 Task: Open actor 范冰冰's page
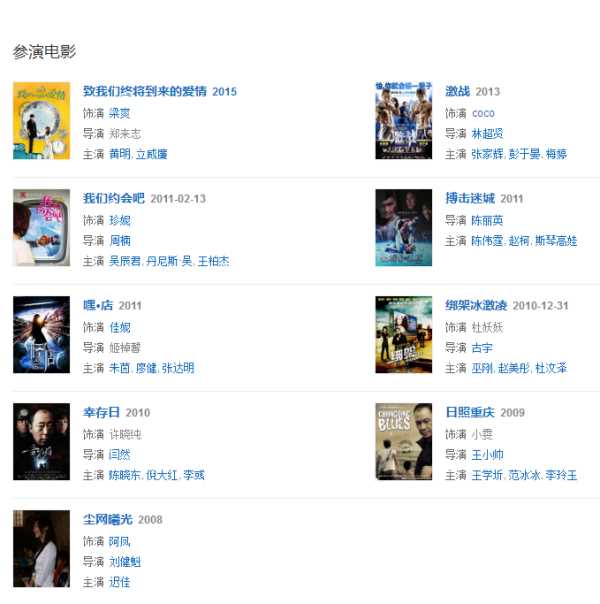pos(524,476)
